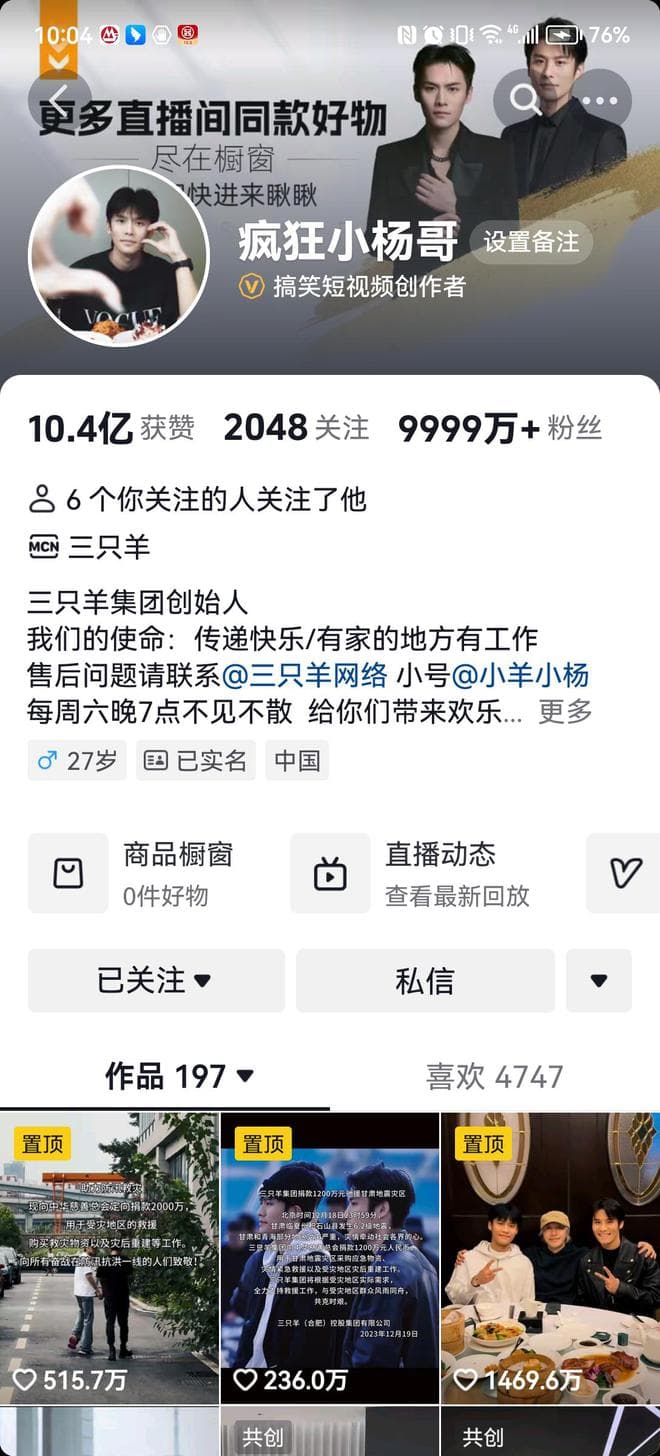
Task: Expand the arrow button beside 私信
Action: tap(599, 981)
